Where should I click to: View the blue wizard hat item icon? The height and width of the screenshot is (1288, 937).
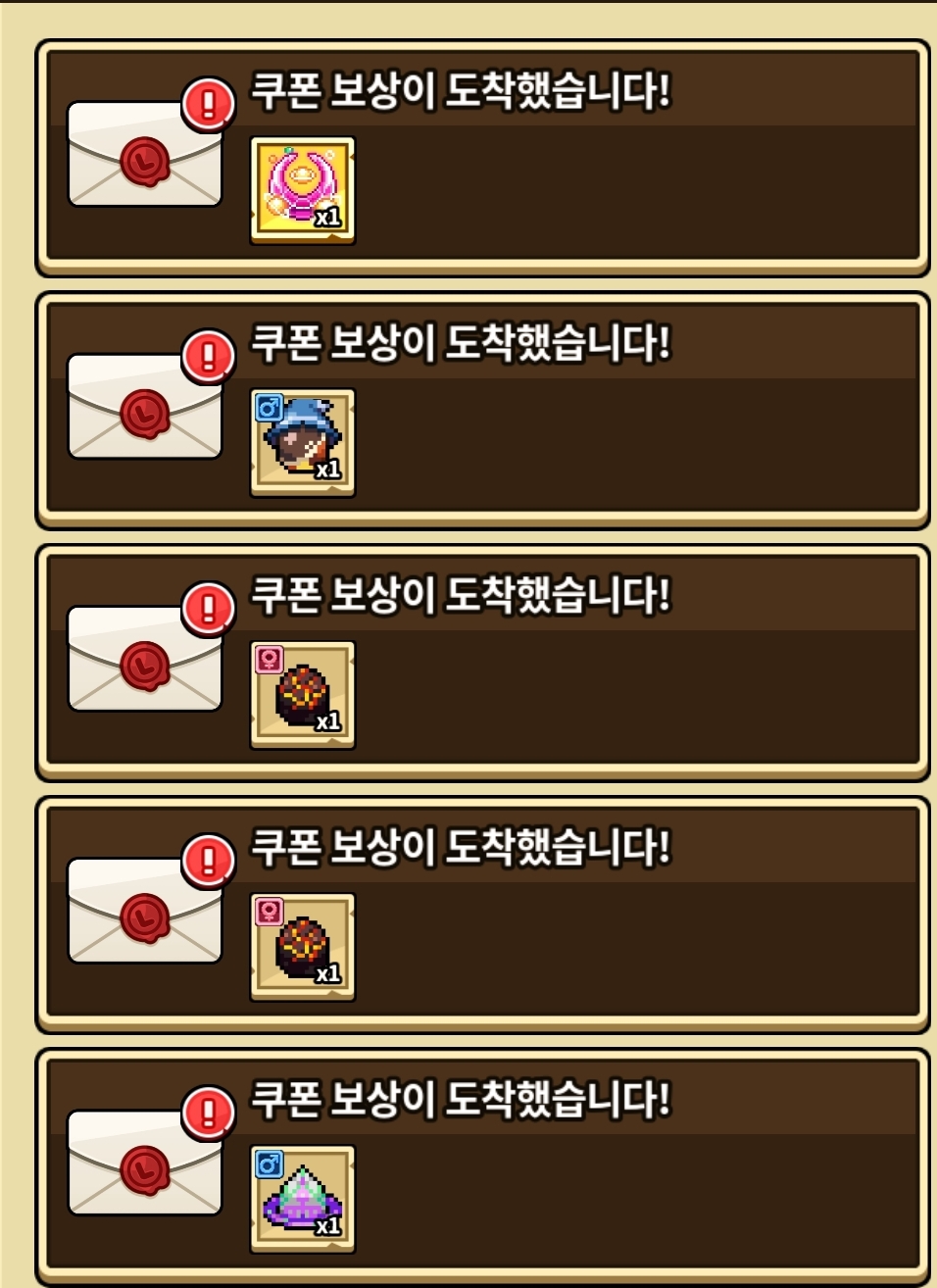click(x=302, y=441)
